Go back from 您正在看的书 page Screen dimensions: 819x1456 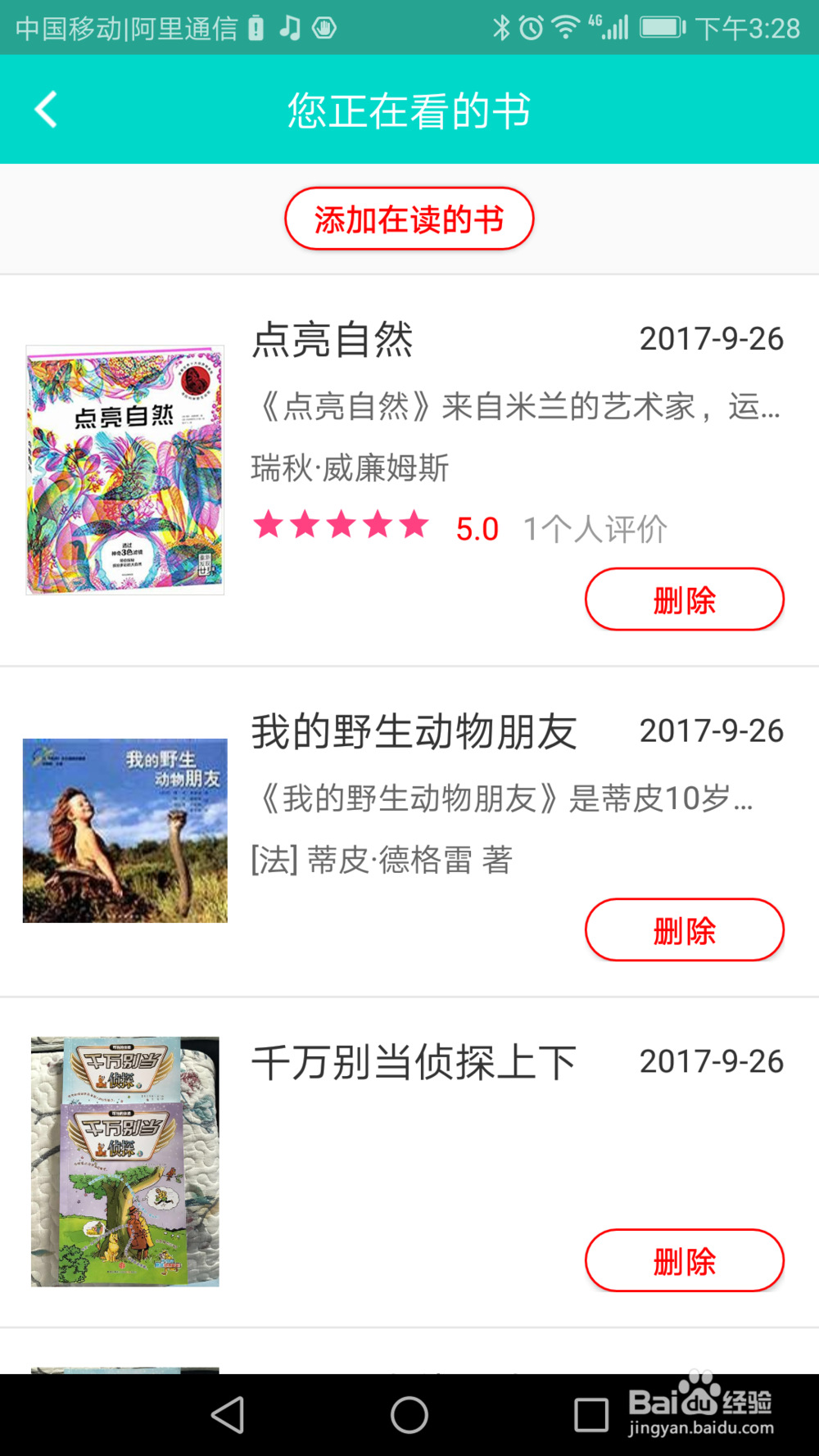click(46, 110)
